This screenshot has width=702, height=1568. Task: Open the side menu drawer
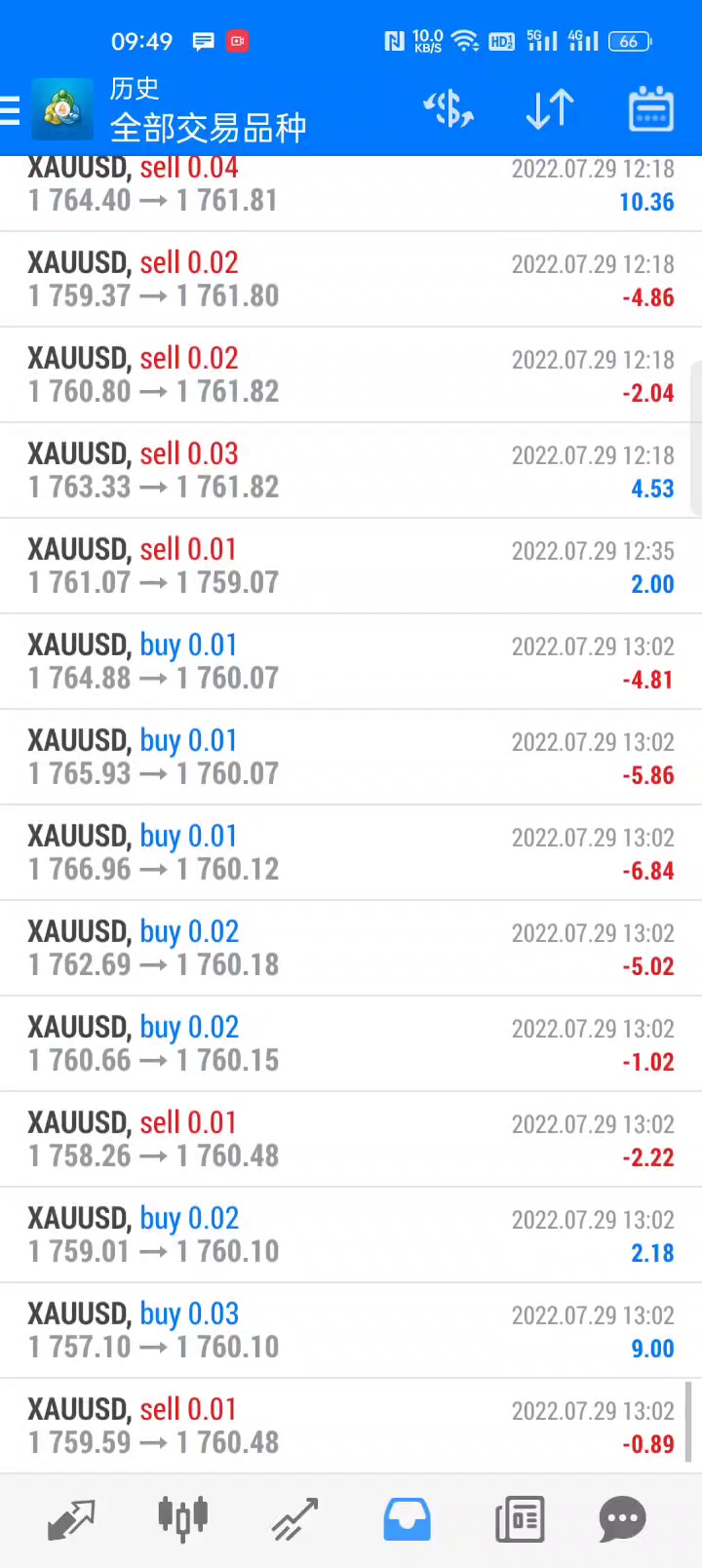point(12,110)
